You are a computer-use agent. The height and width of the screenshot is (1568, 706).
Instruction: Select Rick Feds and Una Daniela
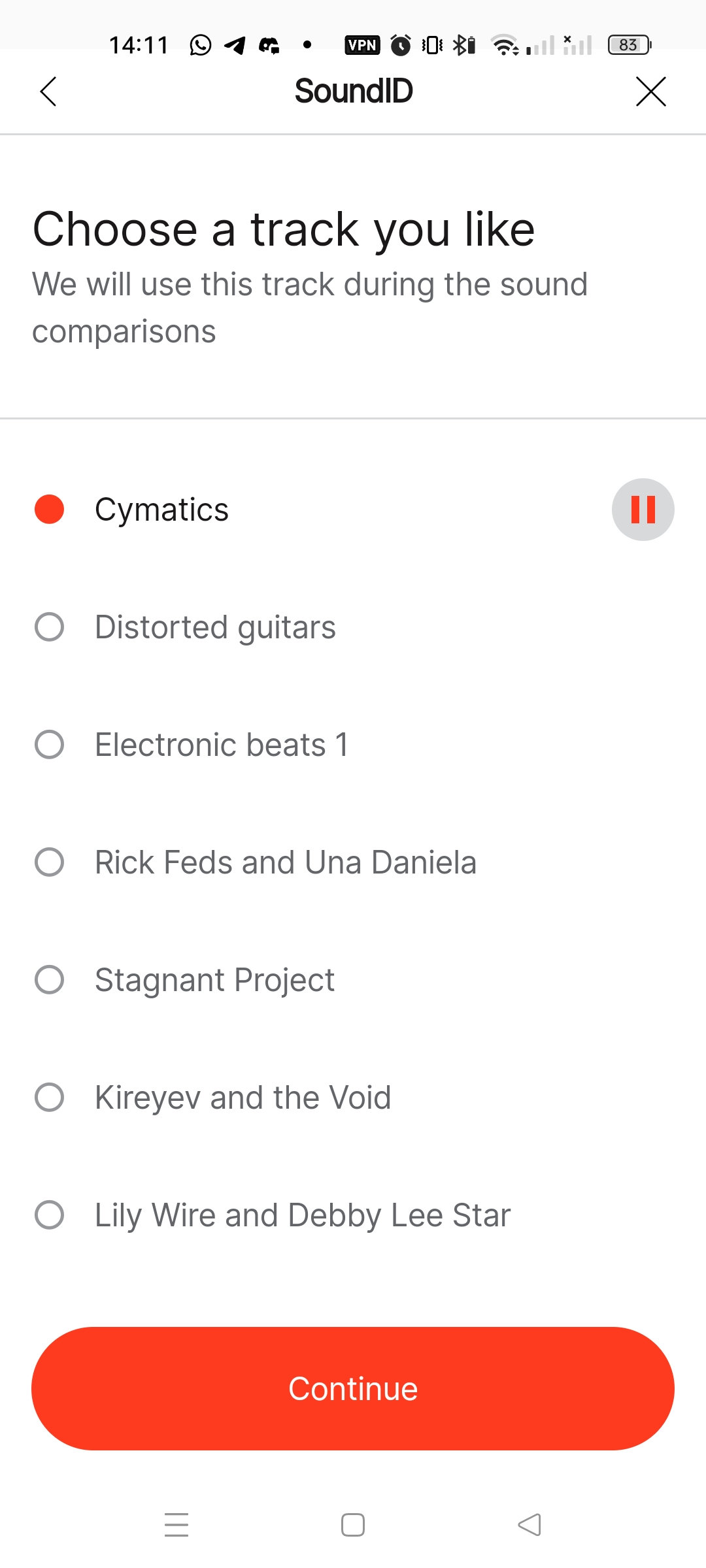click(353, 862)
